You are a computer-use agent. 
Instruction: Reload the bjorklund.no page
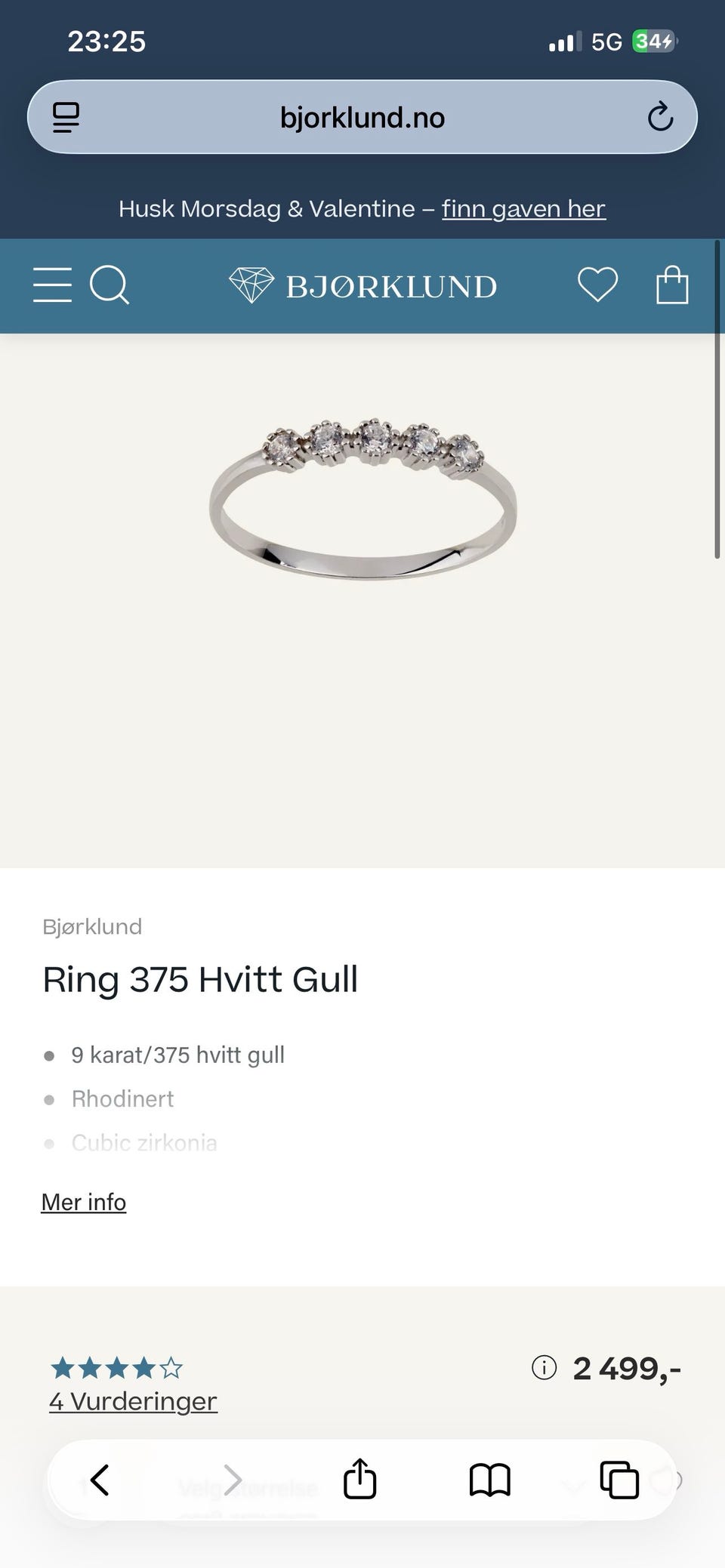tap(660, 117)
